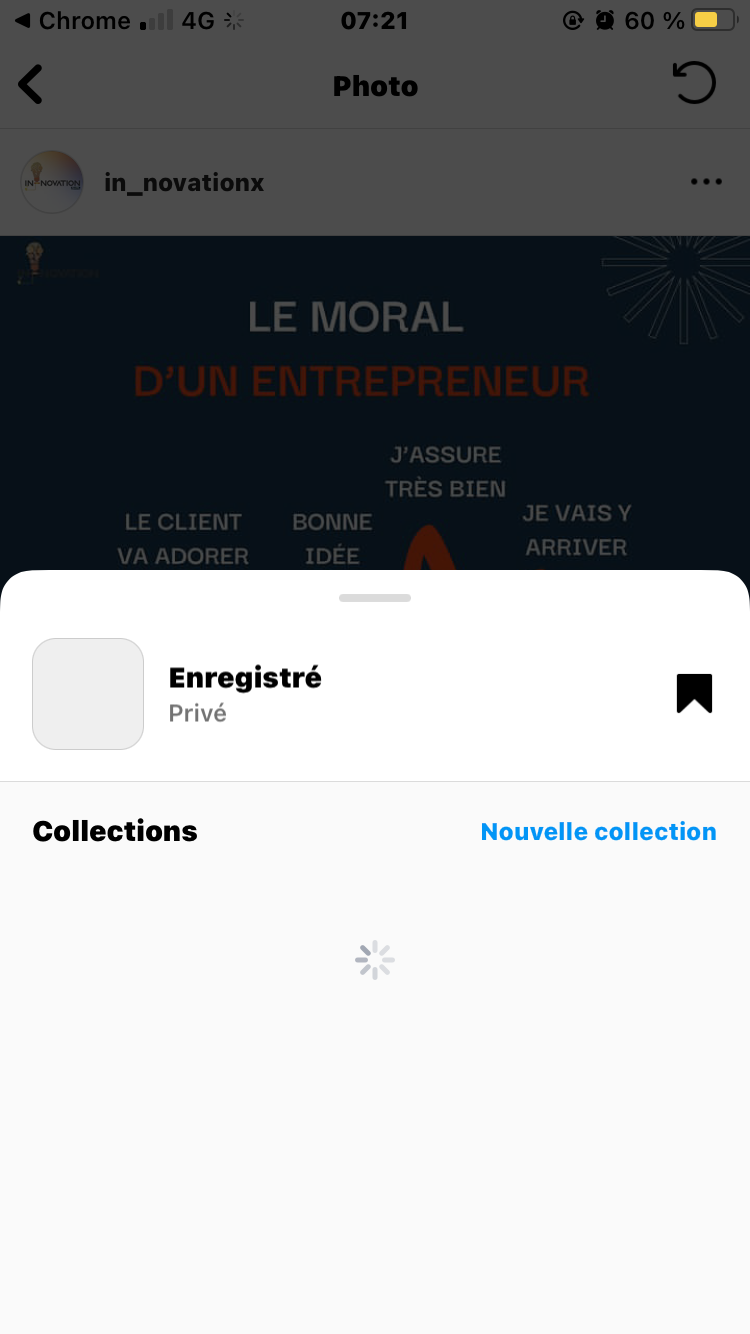Refresh the photo page
Viewport: 750px width, 1334px height.
(x=695, y=84)
